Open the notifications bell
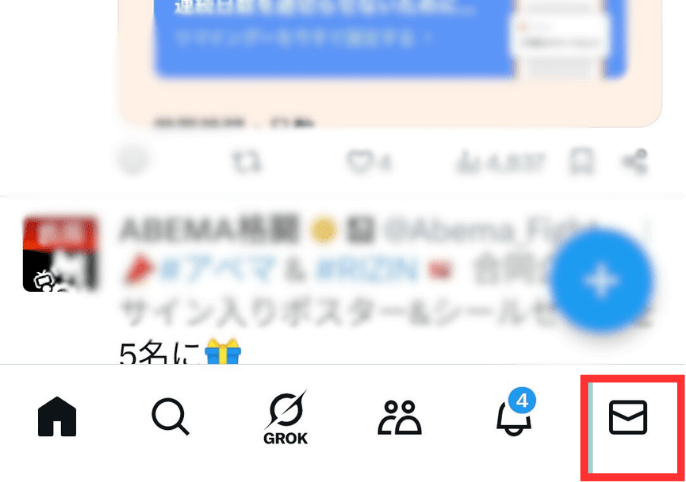 pos(513,417)
